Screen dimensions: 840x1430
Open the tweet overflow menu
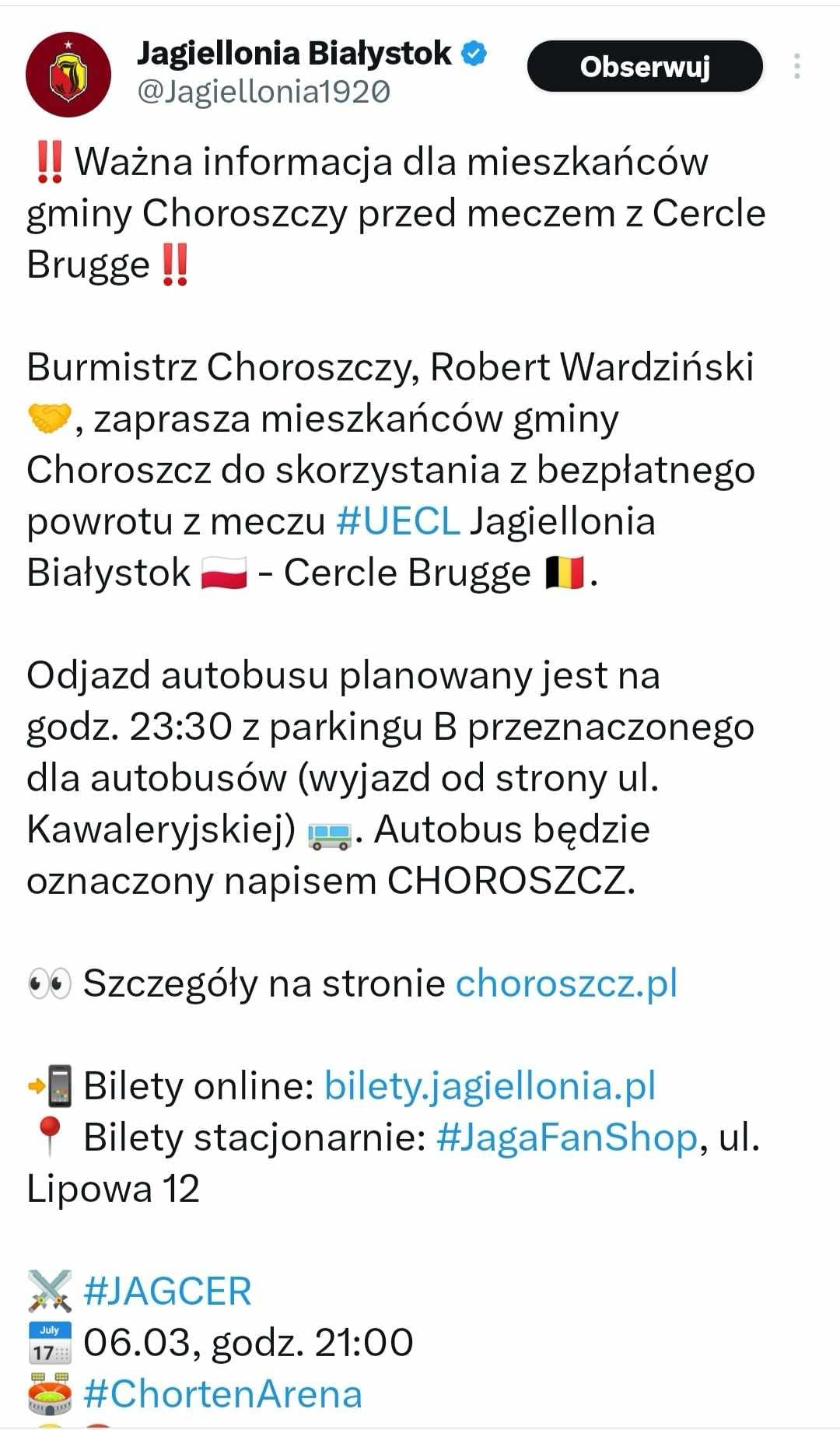tap(796, 66)
